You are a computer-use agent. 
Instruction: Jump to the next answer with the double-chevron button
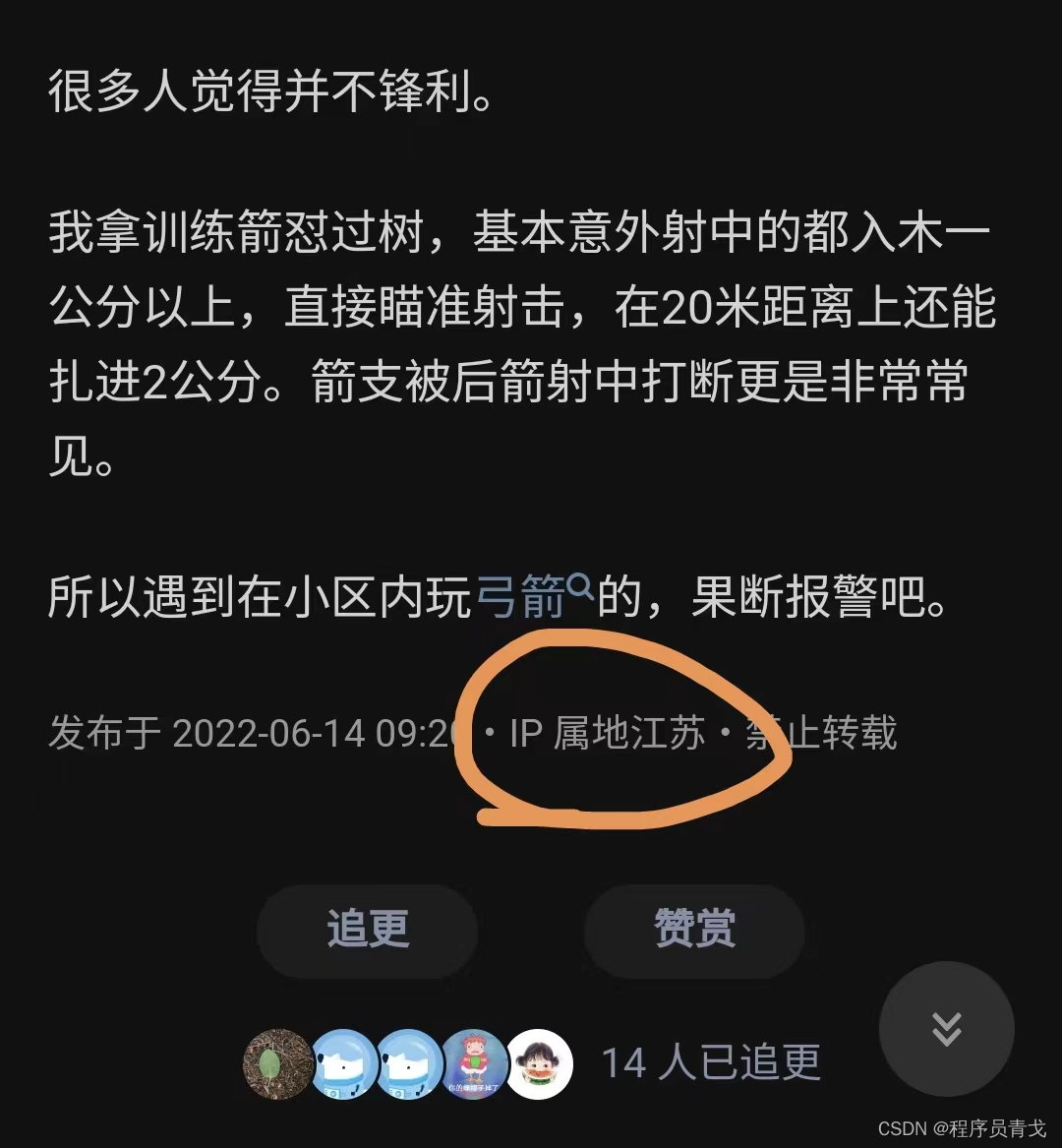click(x=946, y=1028)
